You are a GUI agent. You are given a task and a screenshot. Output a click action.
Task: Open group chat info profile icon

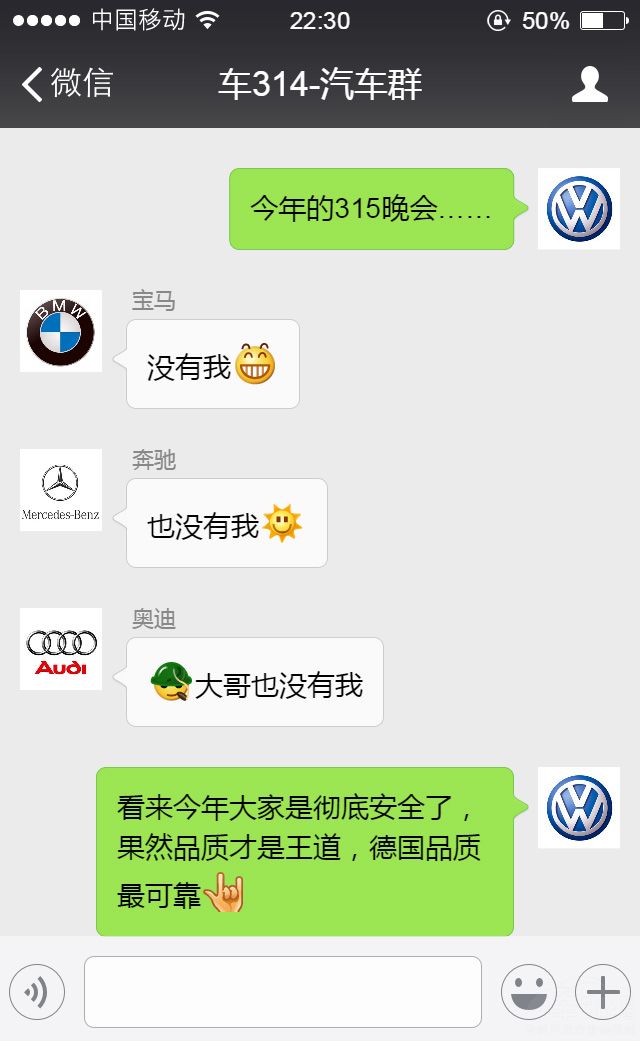click(589, 84)
